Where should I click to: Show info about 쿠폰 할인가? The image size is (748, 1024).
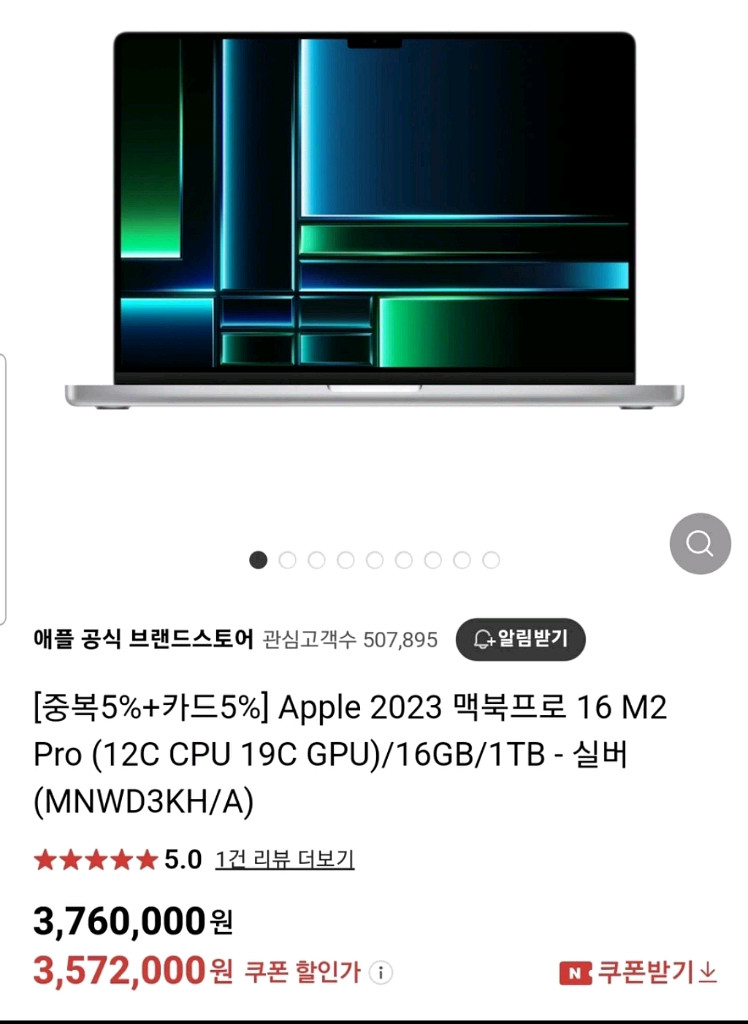click(381, 972)
